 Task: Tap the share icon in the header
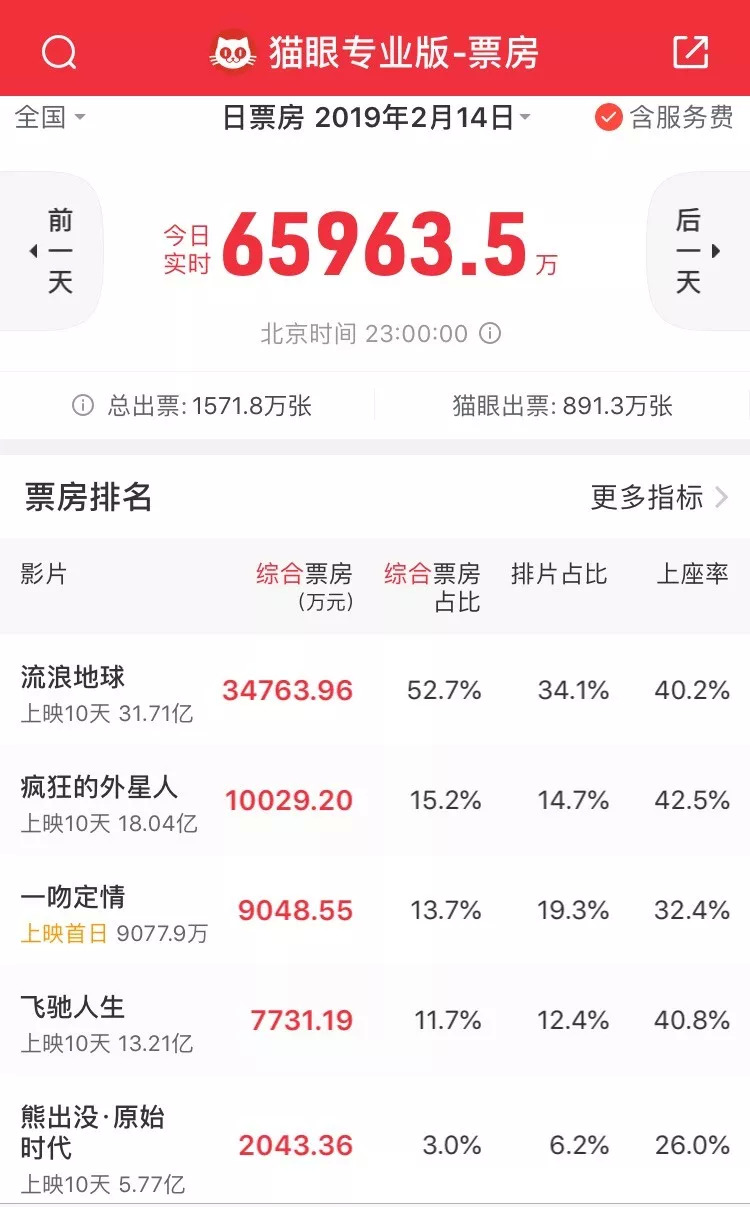(x=690, y=52)
